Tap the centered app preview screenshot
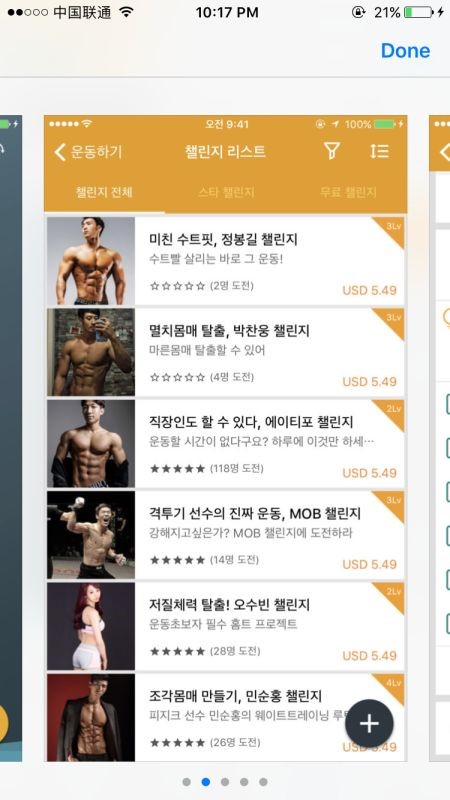 [226, 438]
